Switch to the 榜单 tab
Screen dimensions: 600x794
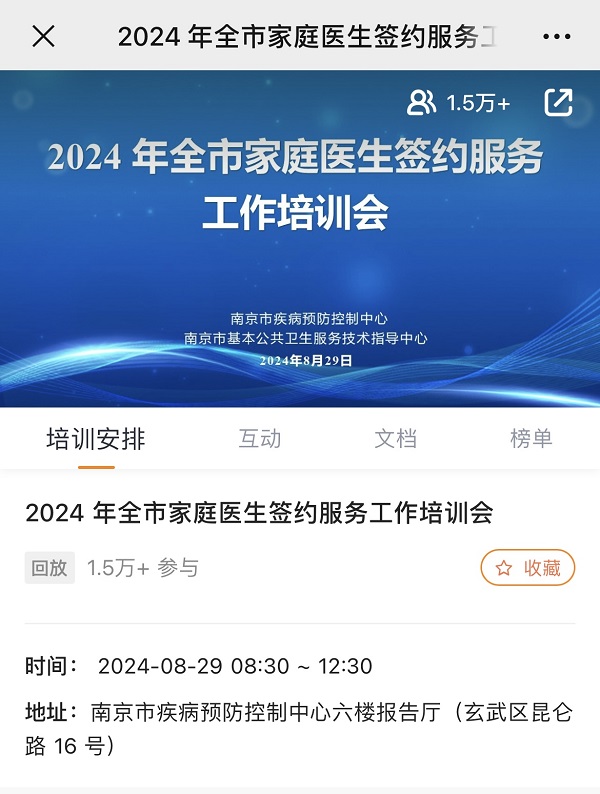click(x=531, y=439)
